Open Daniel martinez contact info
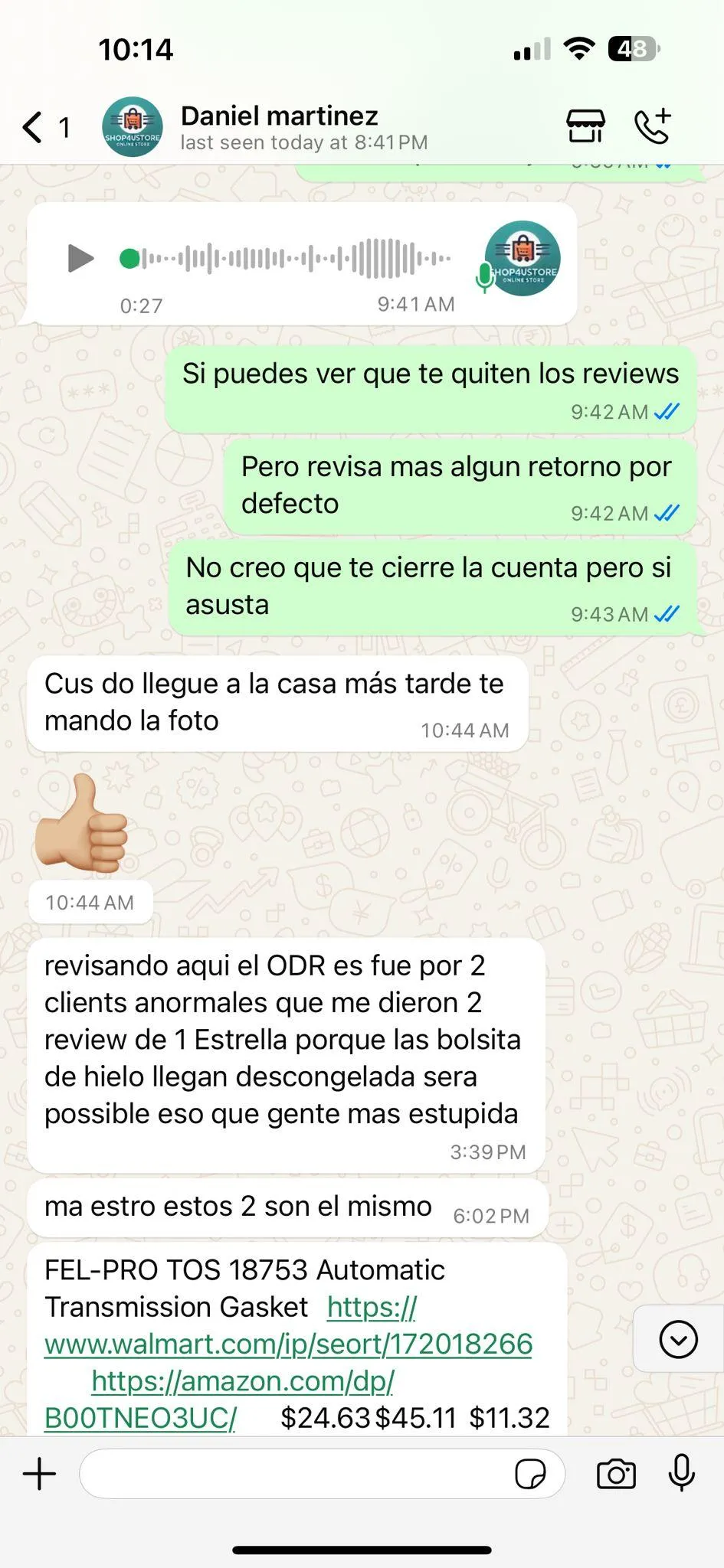724x1568 pixels. tap(303, 127)
